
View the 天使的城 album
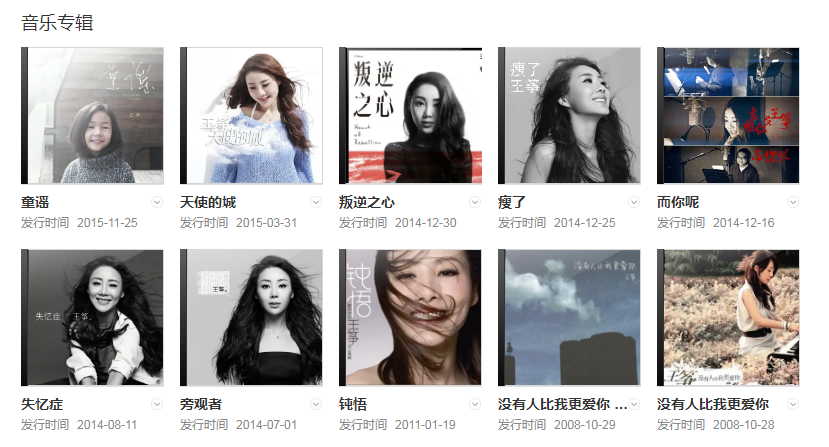click(x=252, y=116)
